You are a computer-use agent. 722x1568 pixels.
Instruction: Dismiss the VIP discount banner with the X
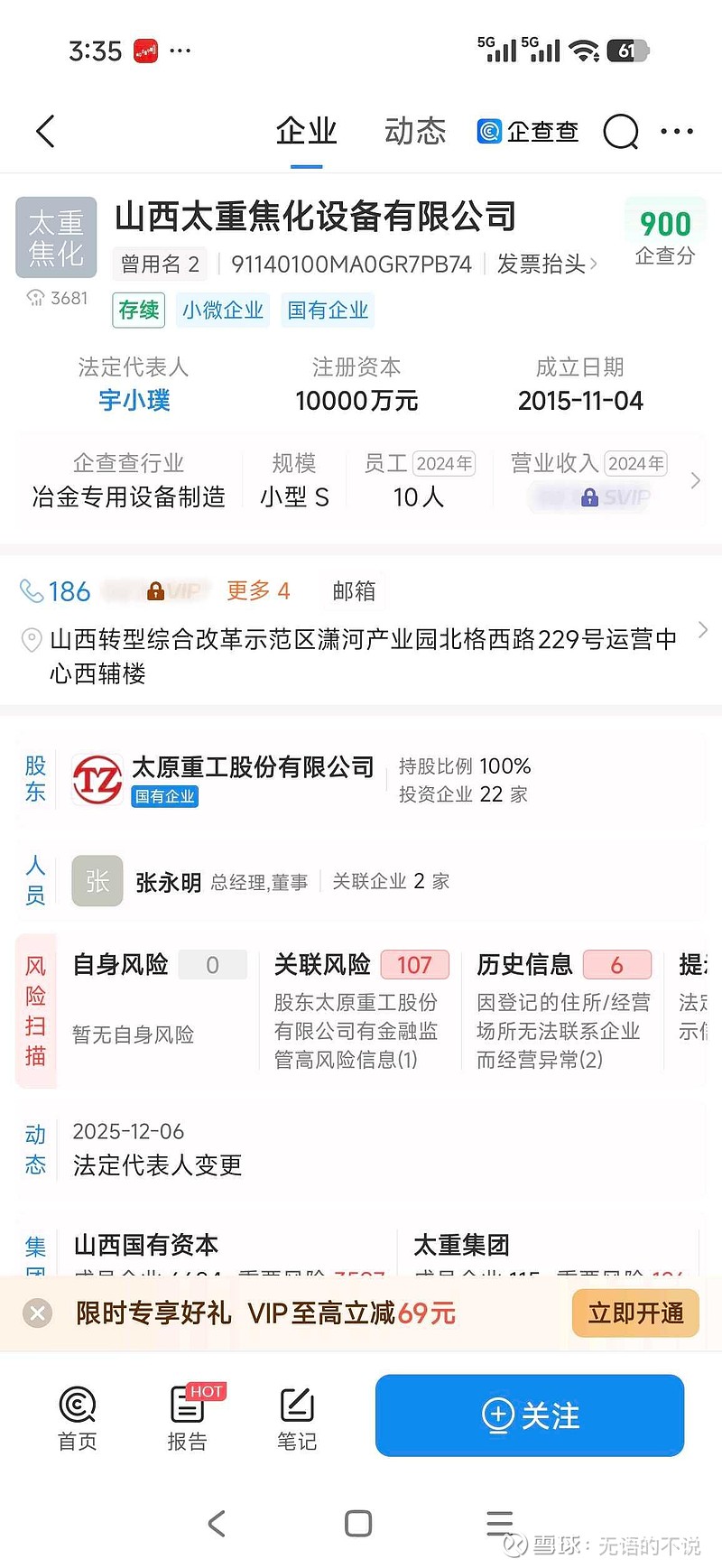pyautogui.click(x=37, y=1313)
